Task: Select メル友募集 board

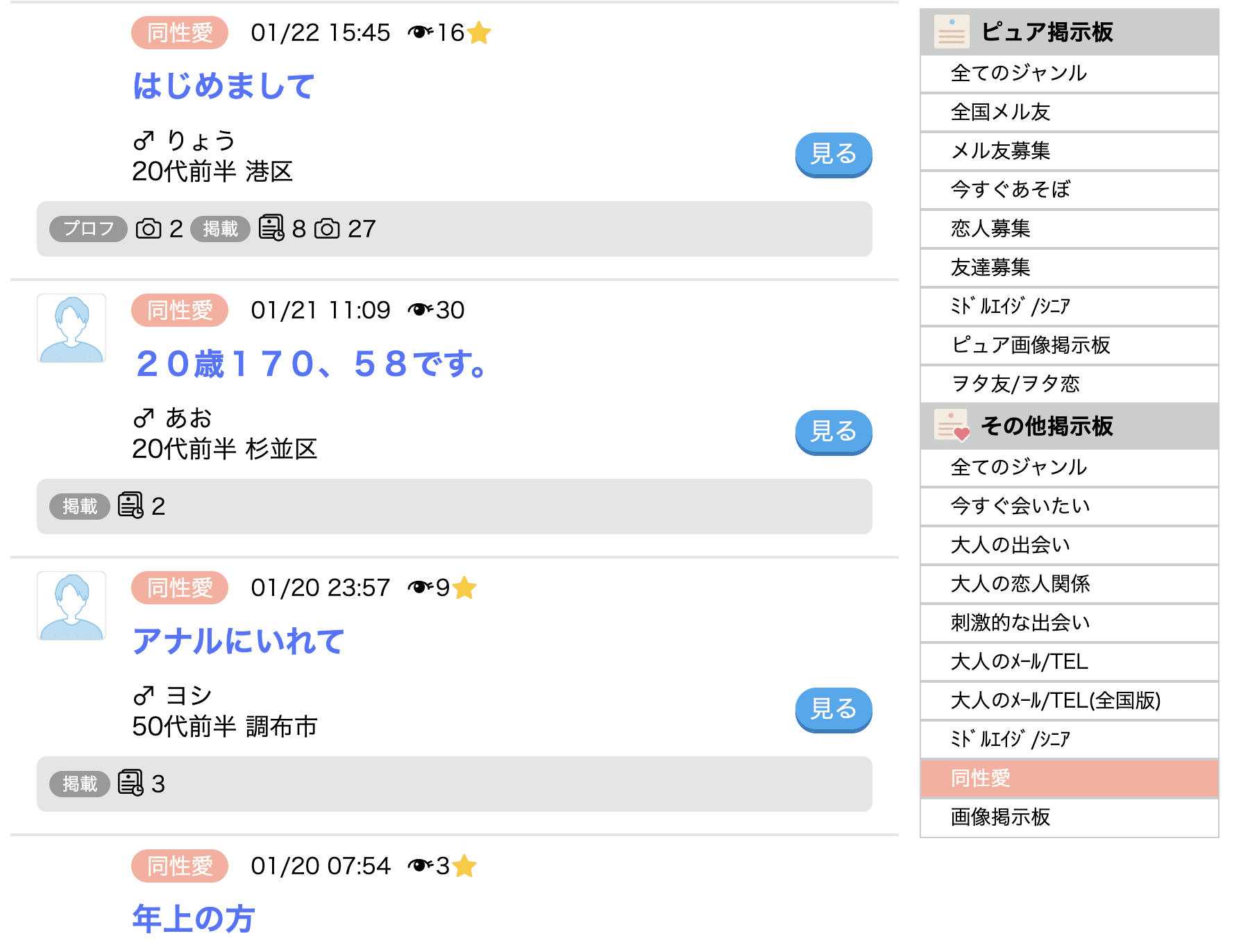Action: (x=1000, y=151)
